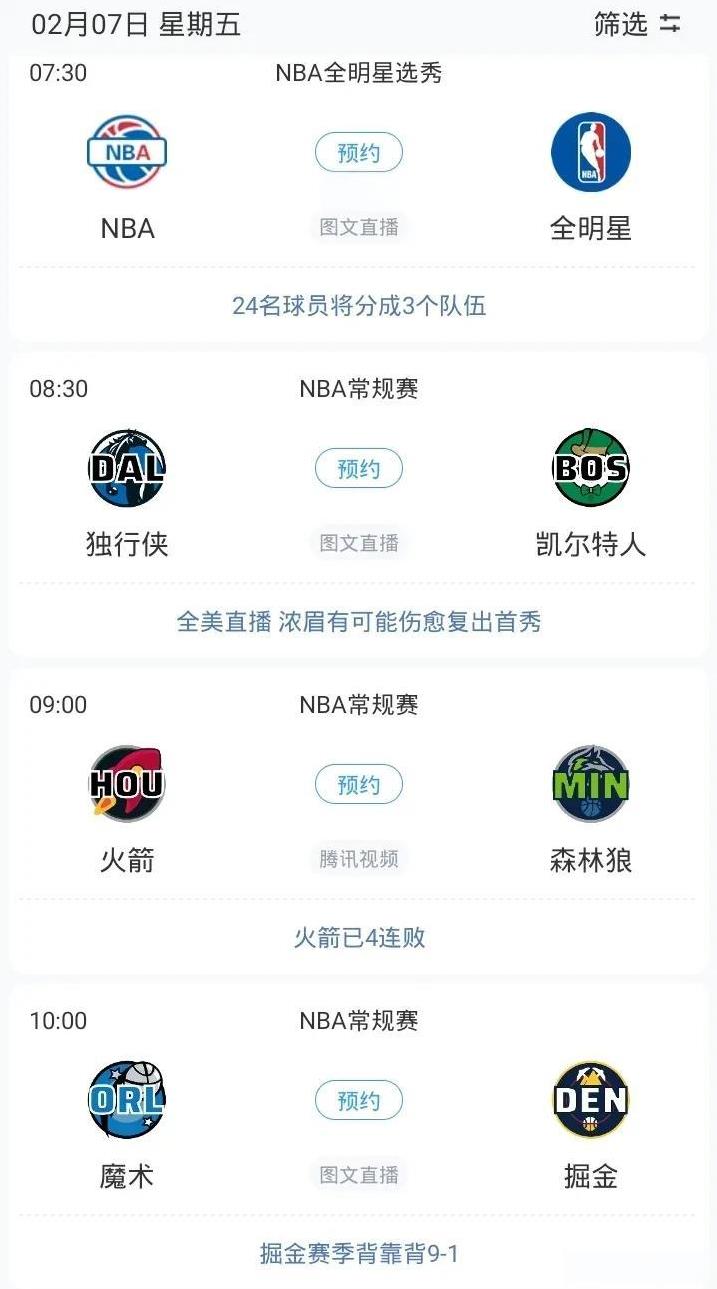Select the 森林狼 team logo

[591, 784]
